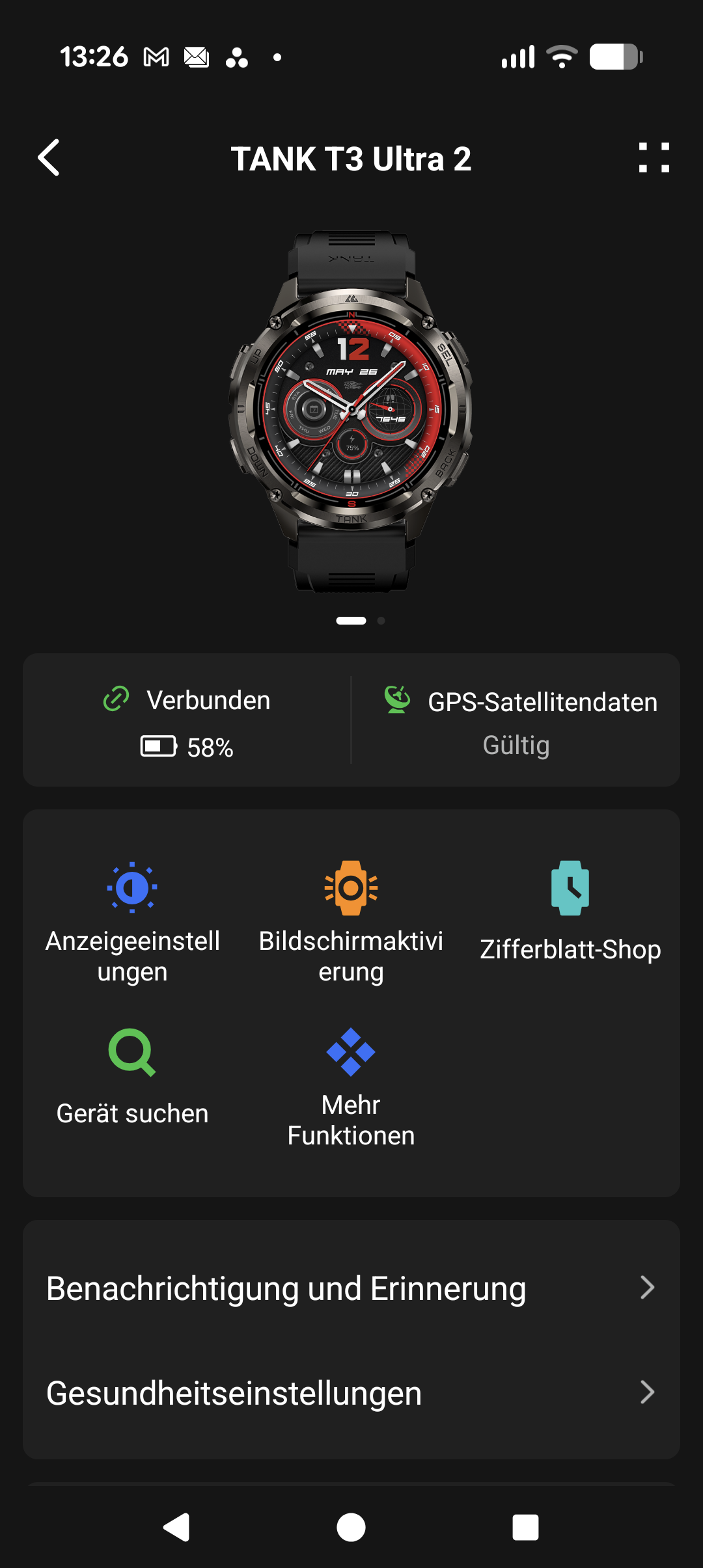The image size is (703, 1568).
Task: Open recent apps from navigation bar
Action: [525, 1527]
